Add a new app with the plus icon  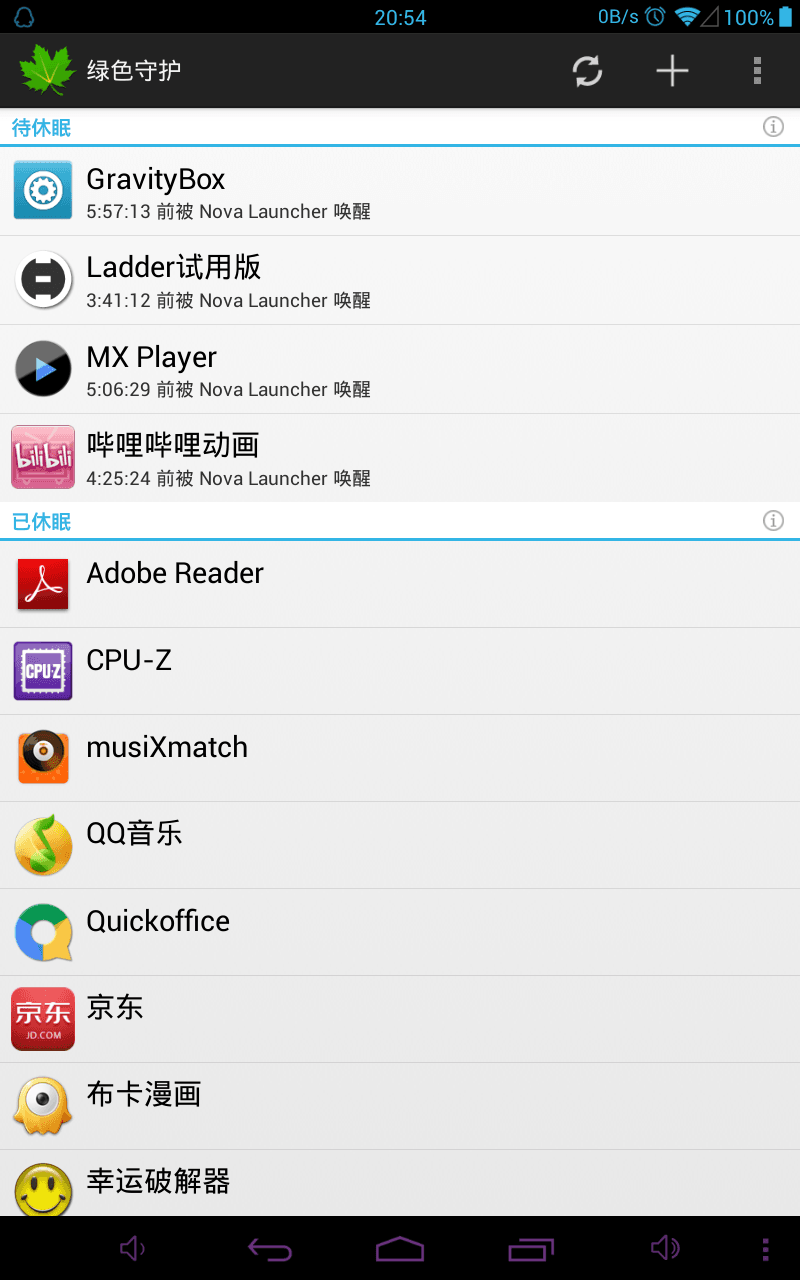tap(672, 71)
